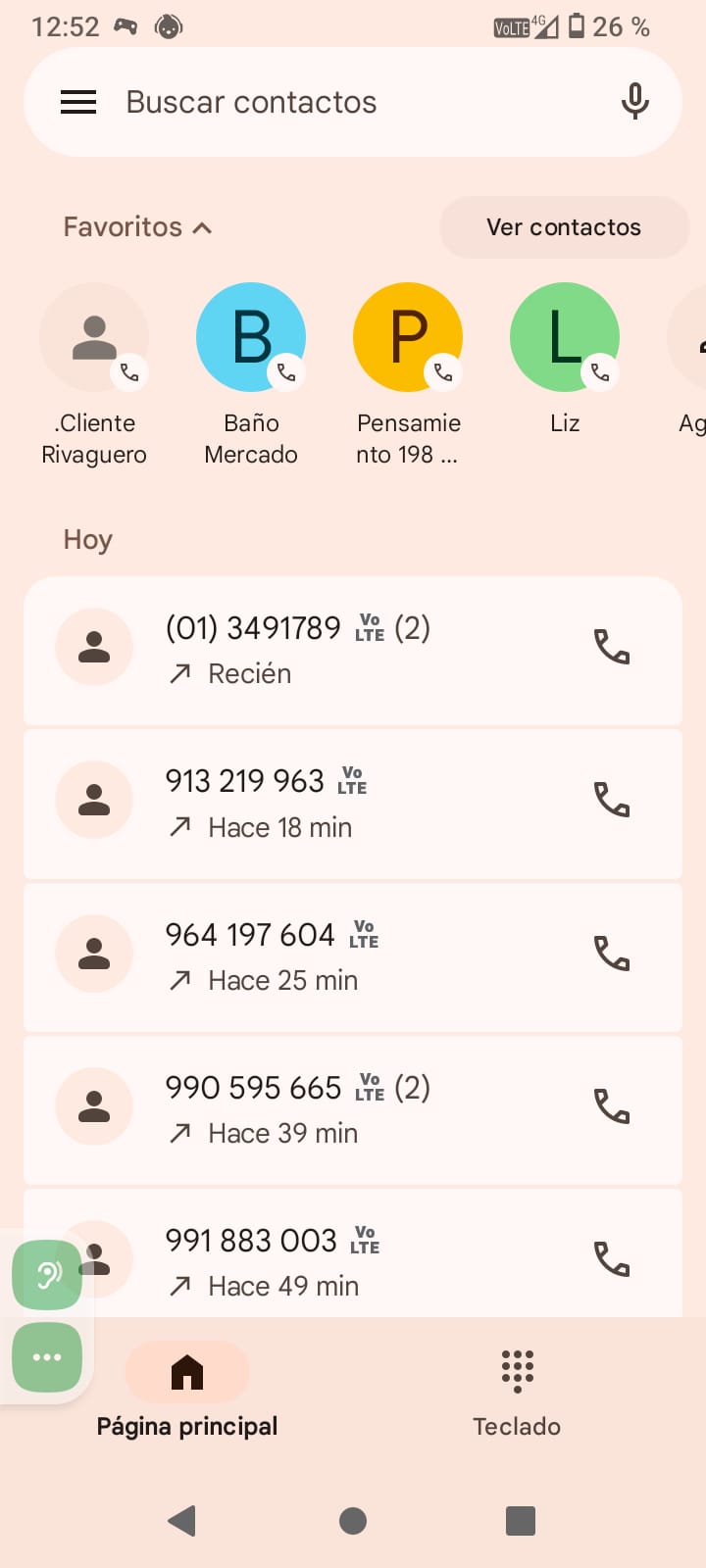Focus the Buscar contactos search field
Viewport: 706px width, 1568px height.
coord(343,102)
